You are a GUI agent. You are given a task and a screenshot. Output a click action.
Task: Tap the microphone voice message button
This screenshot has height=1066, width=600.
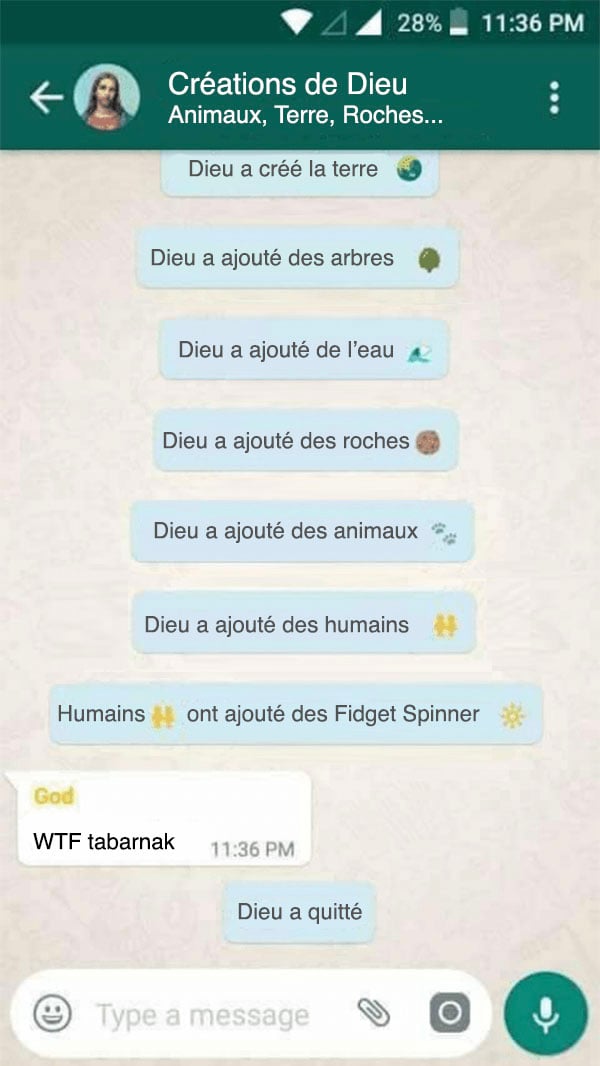(x=546, y=1013)
